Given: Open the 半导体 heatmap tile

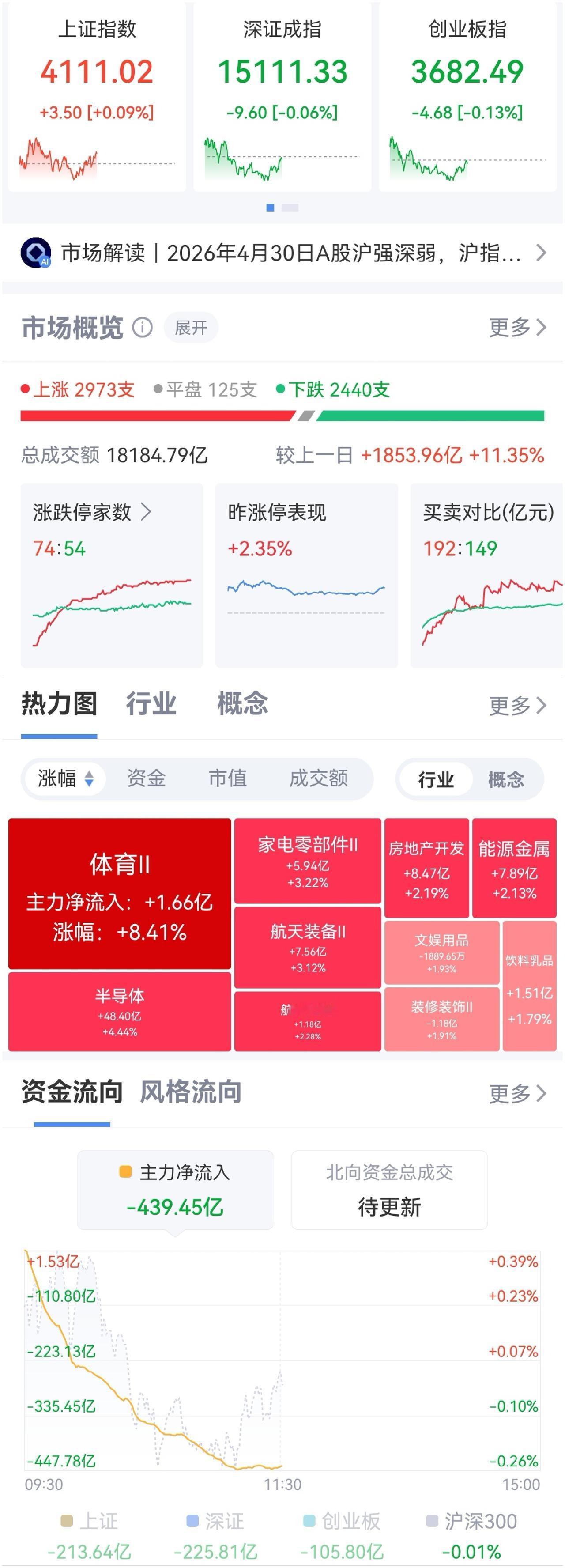Looking at the screenshot, I should pos(119,1012).
